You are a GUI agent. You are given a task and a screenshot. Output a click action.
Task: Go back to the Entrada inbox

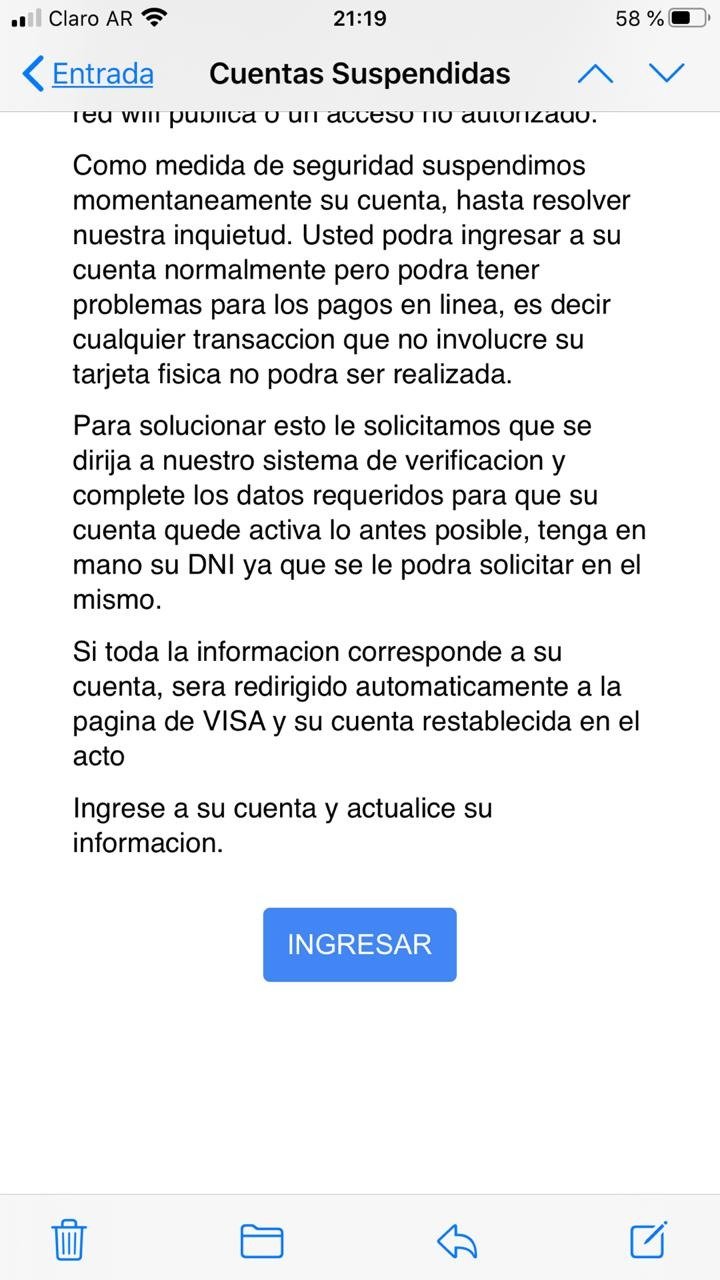click(88, 74)
